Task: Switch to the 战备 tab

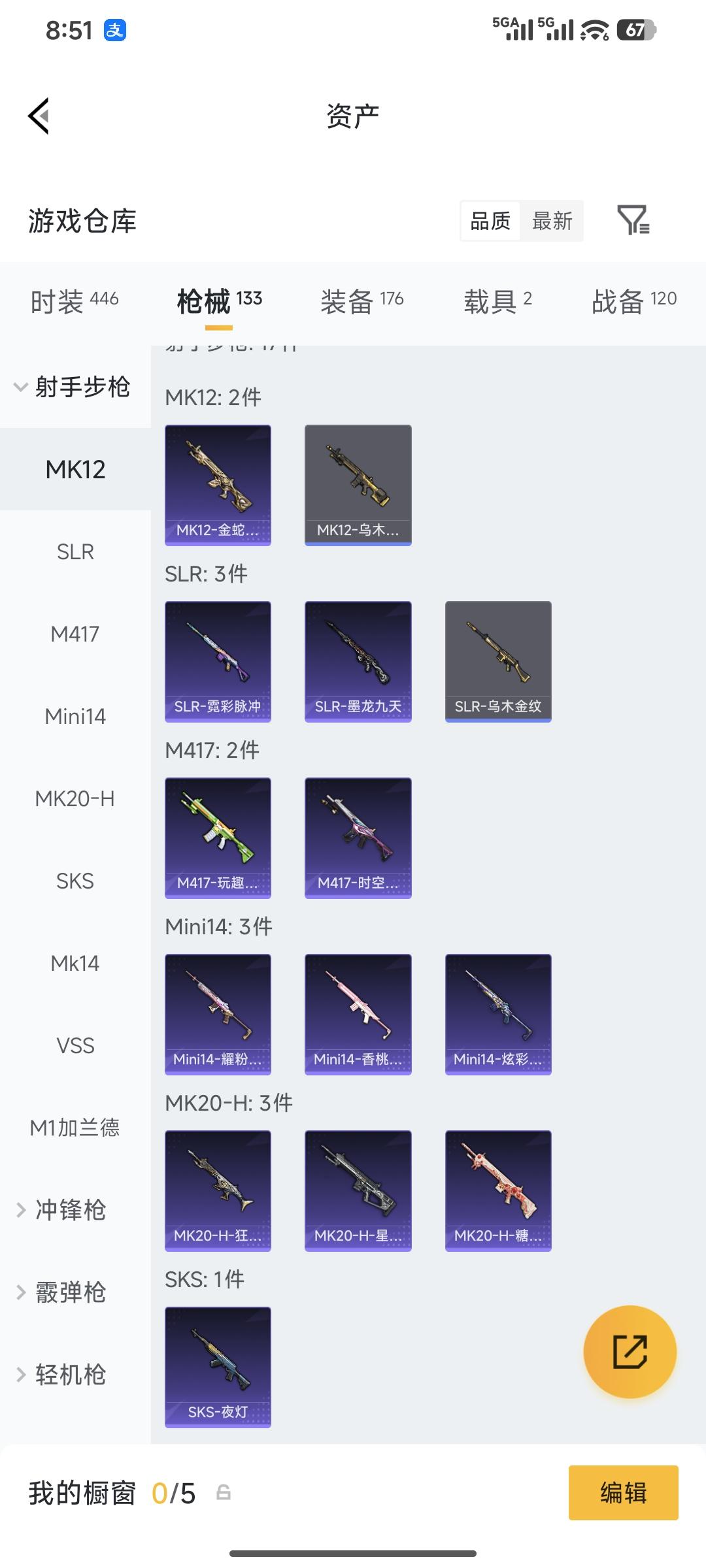Action: (633, 301)
